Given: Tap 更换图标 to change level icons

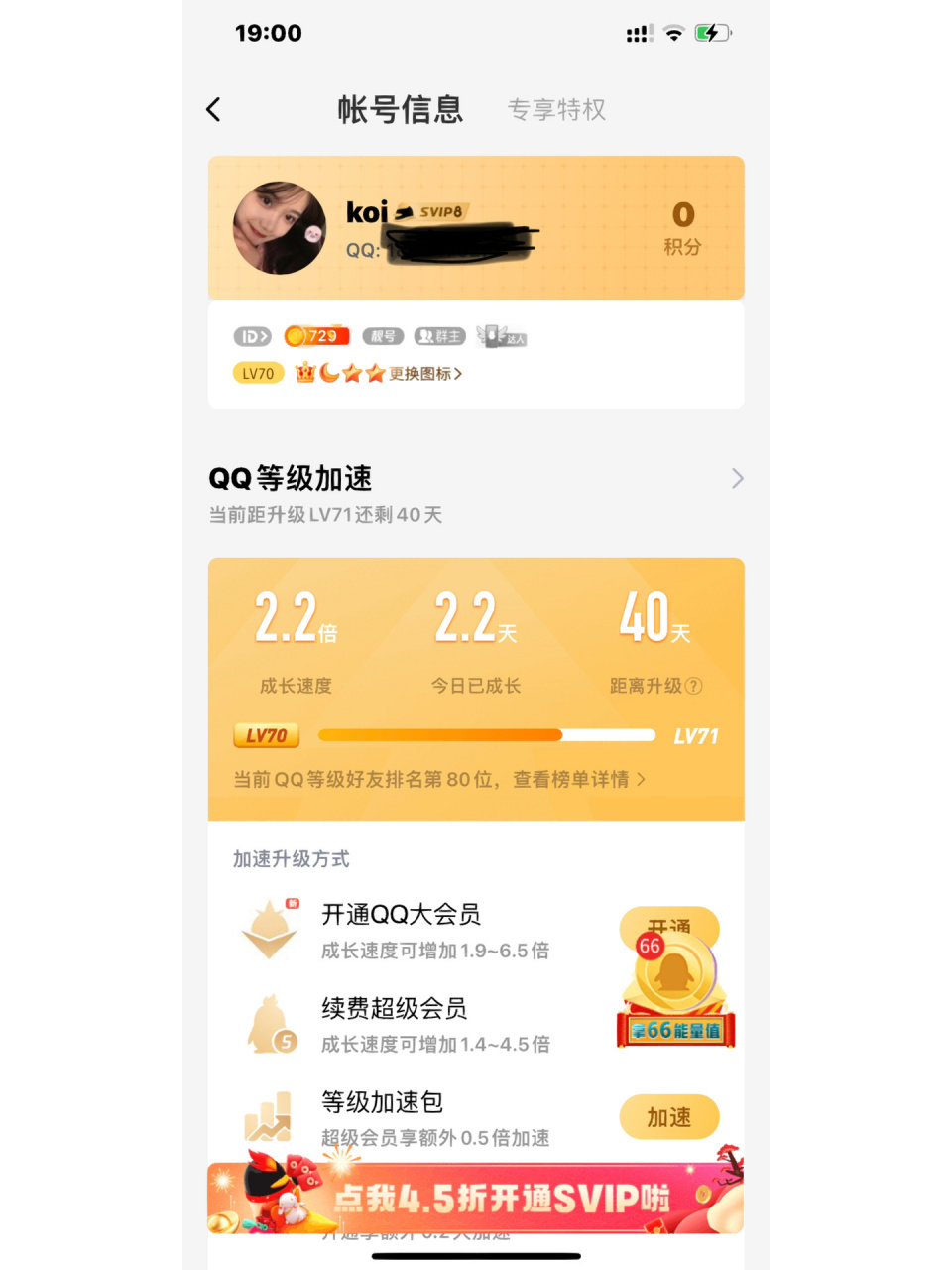Looking at the screenshot, I should click(x=425, y=374).
